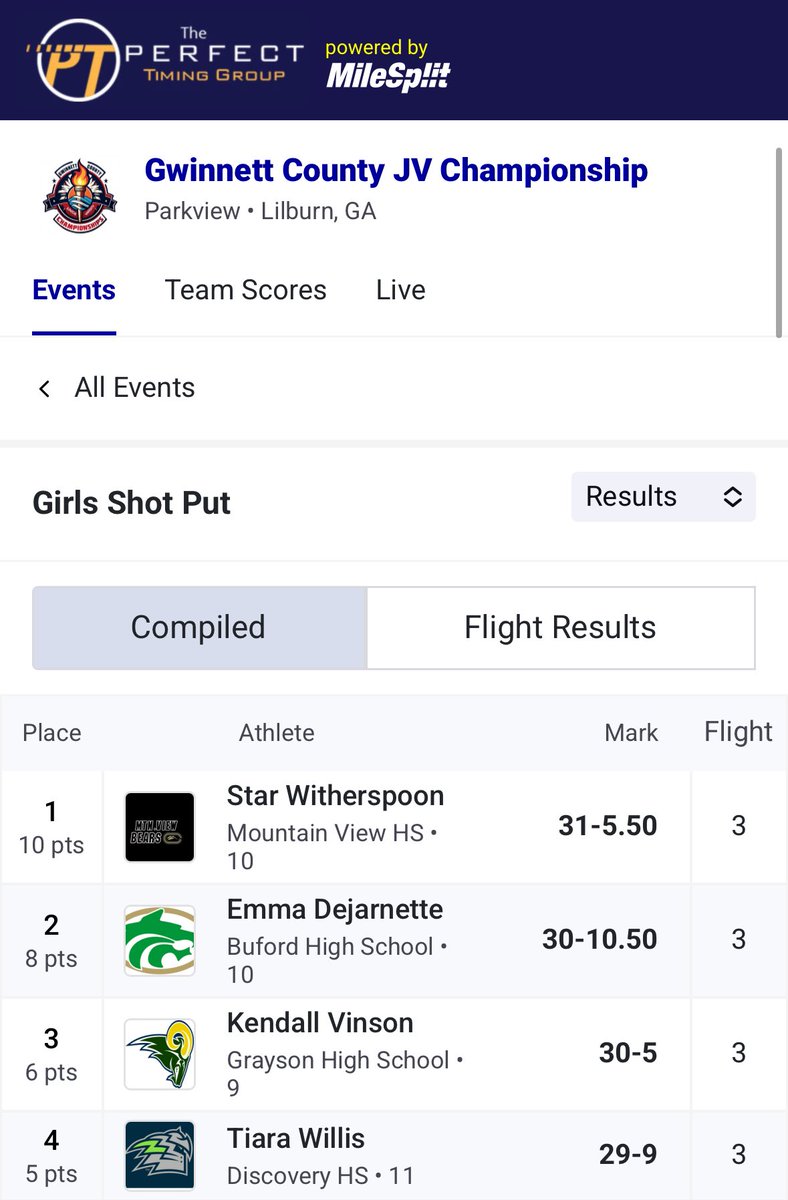Open Emma Dejarnette's result row

[x=394, y=940]
